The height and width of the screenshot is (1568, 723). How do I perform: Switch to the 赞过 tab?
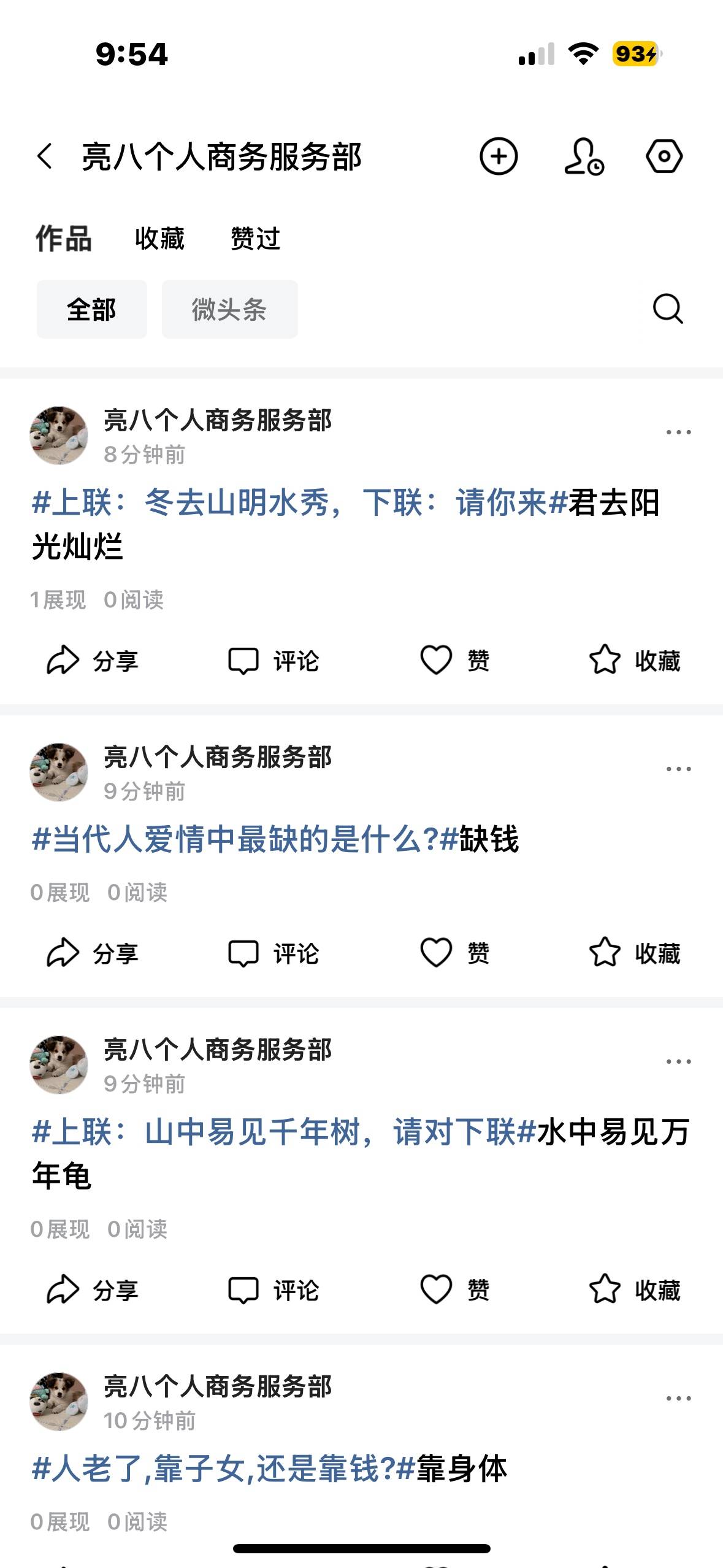point(255,239)
